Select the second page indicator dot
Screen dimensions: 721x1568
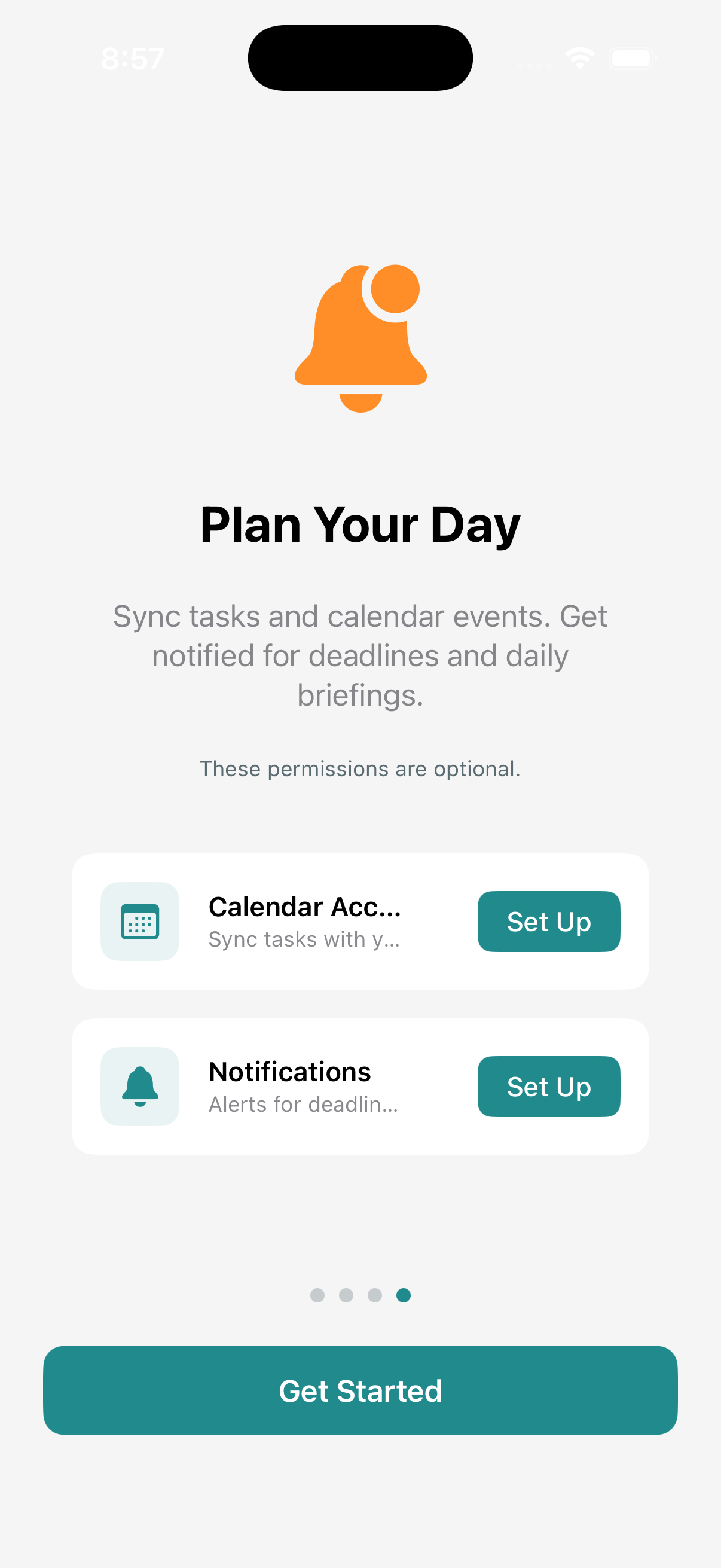pyautogui.click(x=345, y=1295)
